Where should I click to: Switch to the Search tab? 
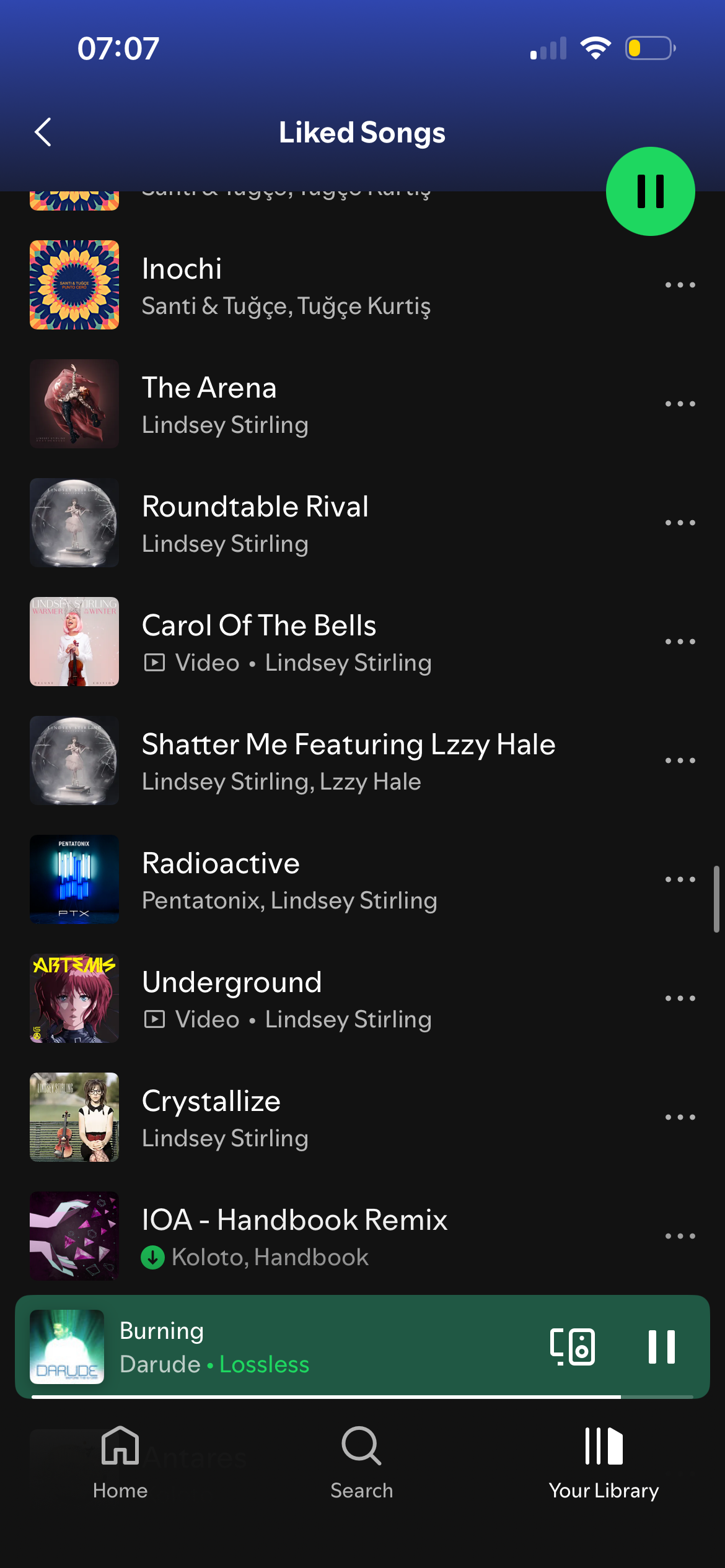click(x=362, y=1463)
